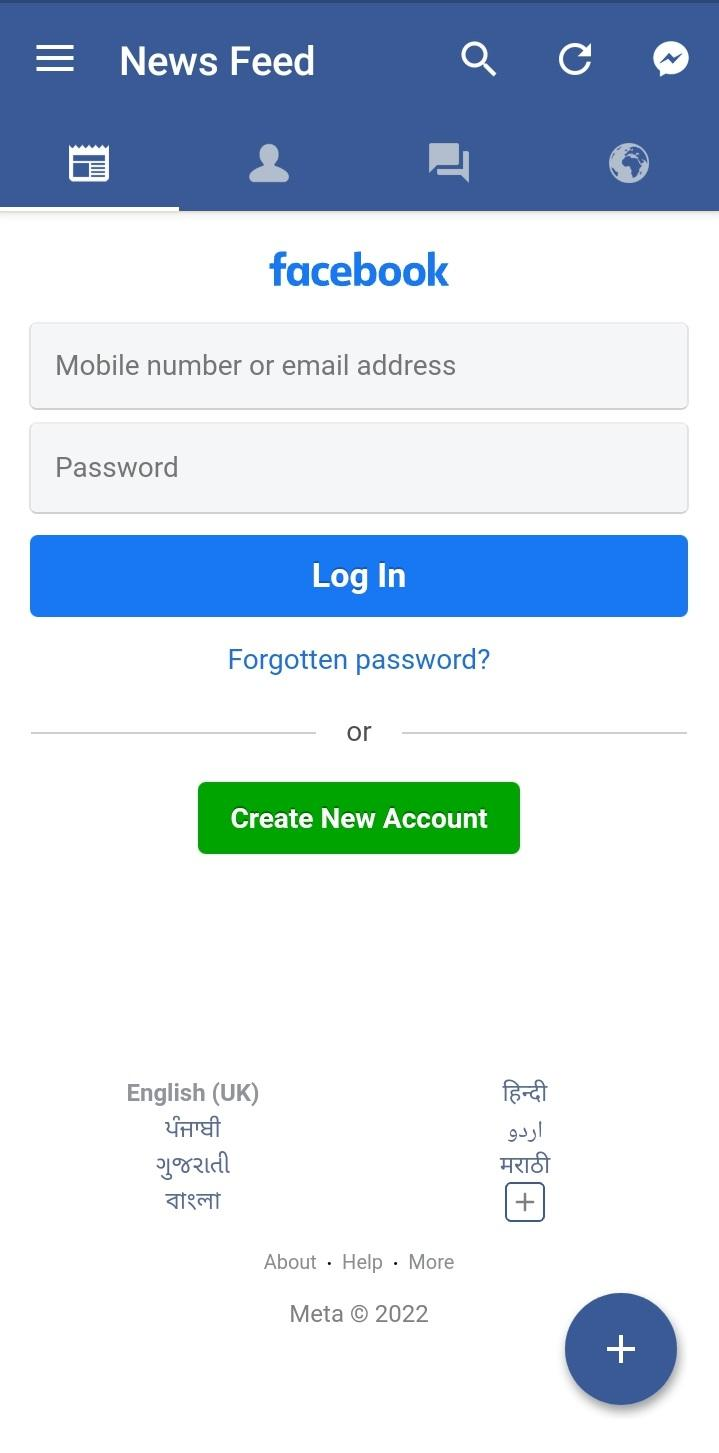The image size is (719, 1453).
Task: Show more languages with the plus box
Action: 525,1202
